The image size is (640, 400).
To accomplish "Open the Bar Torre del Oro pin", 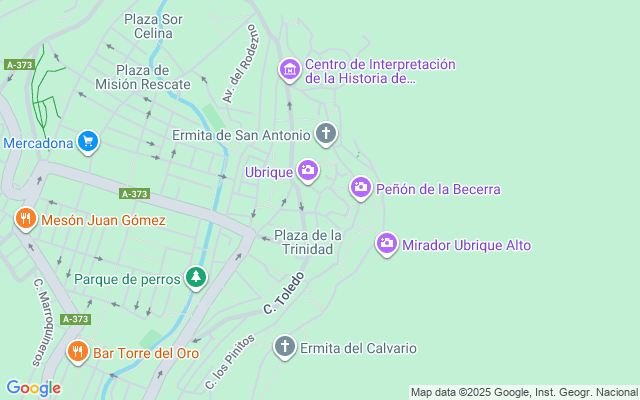I will point(77,352).
